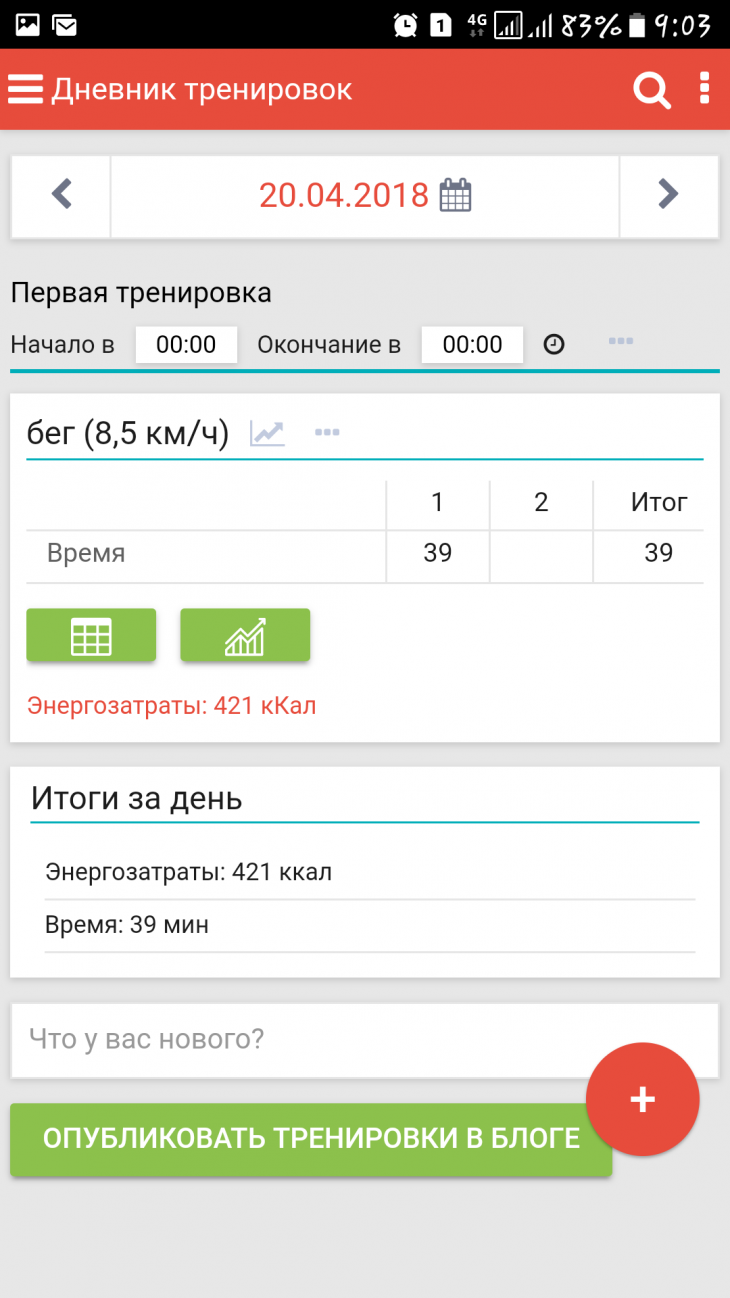Set the workout end time

(x=472, y=345)
